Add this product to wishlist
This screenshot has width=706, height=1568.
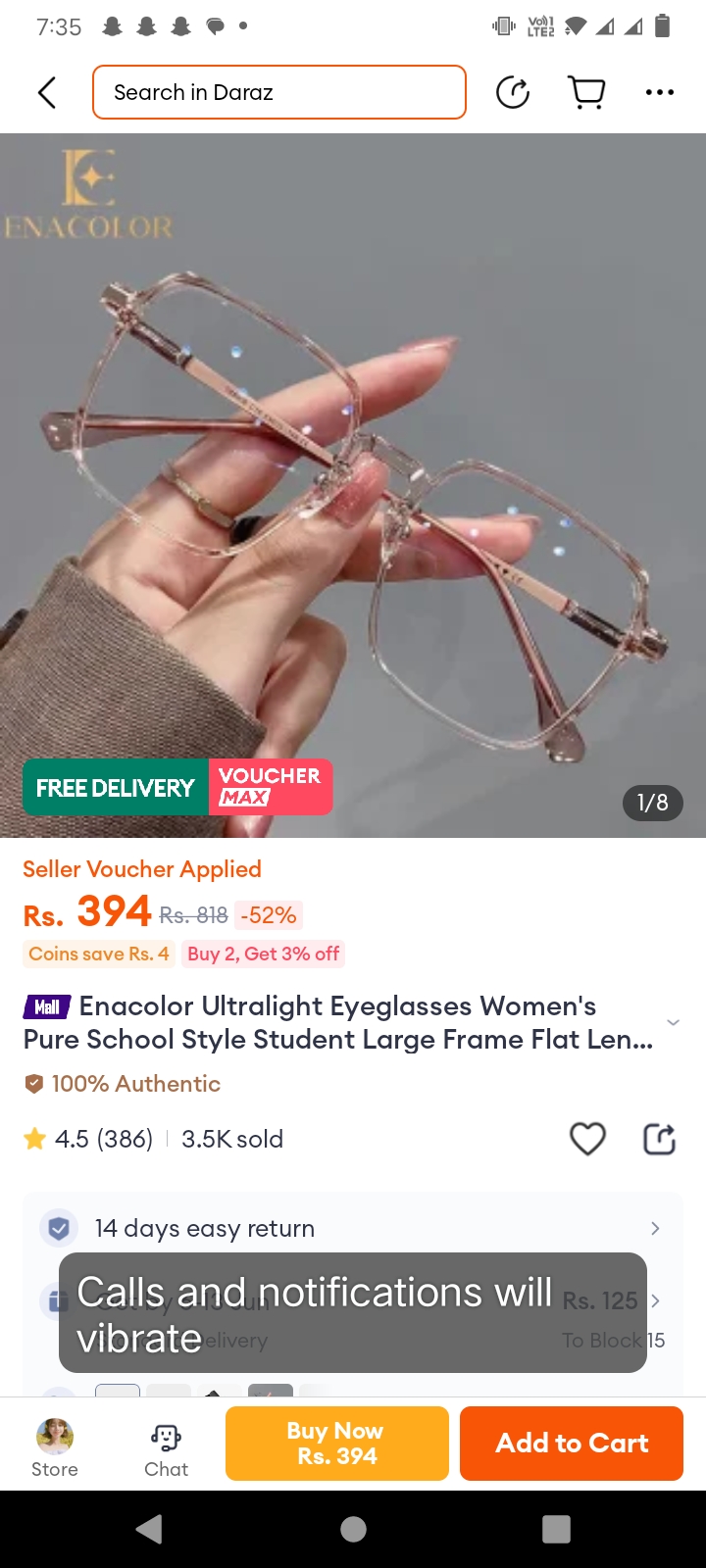(x=587, y=1139)
